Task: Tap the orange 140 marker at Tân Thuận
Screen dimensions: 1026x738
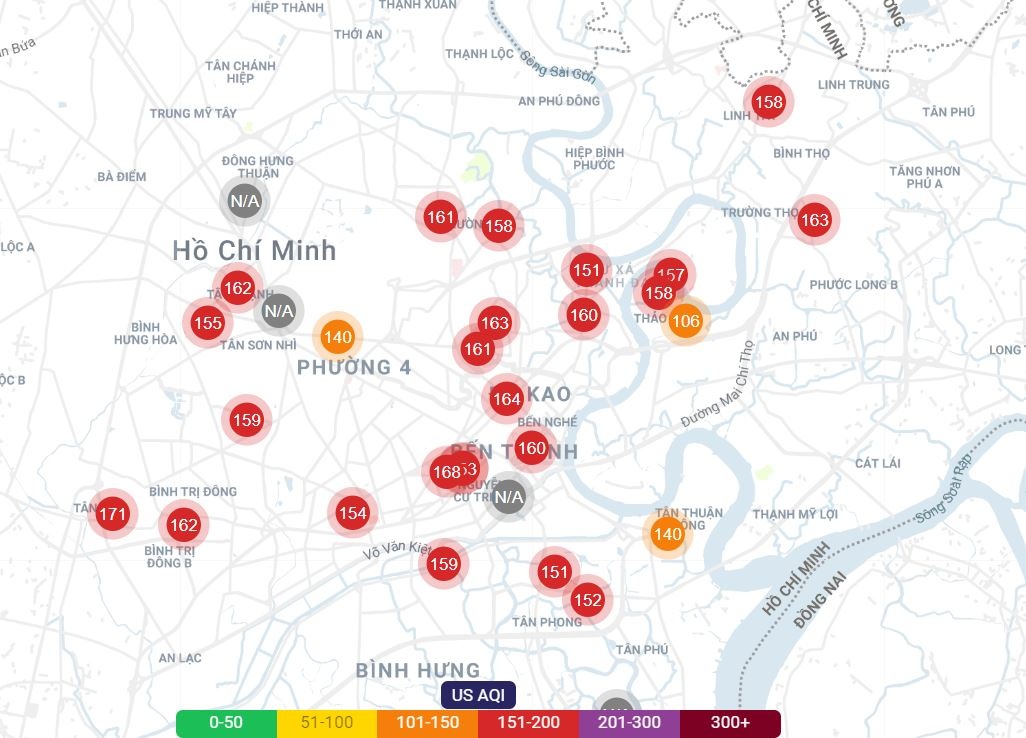Action: tap(667, 534)
